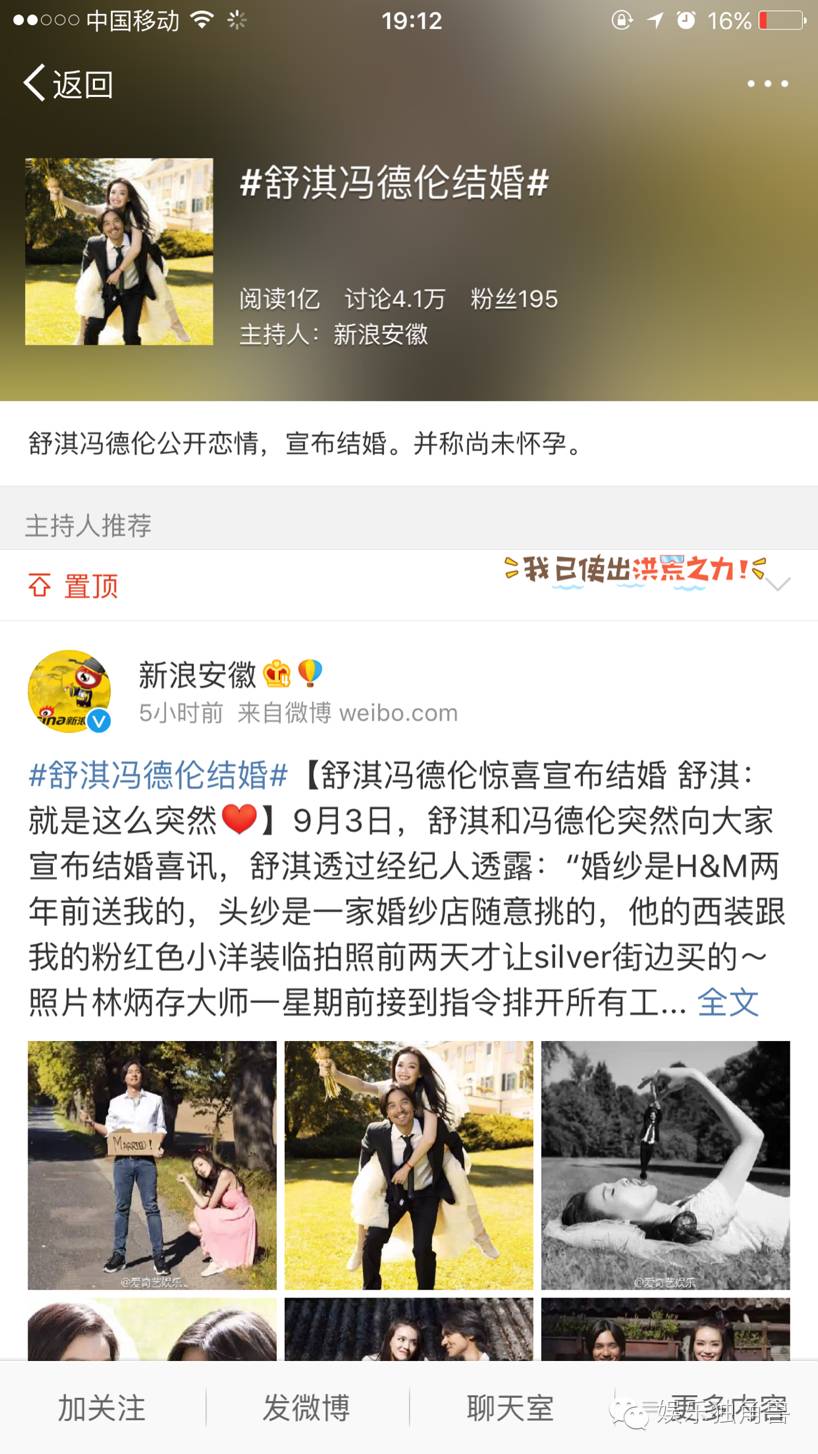Compose a post with 发微博
This screenshot has height=1454, width=818.
pyautogui.click(x=307, y=1407)
